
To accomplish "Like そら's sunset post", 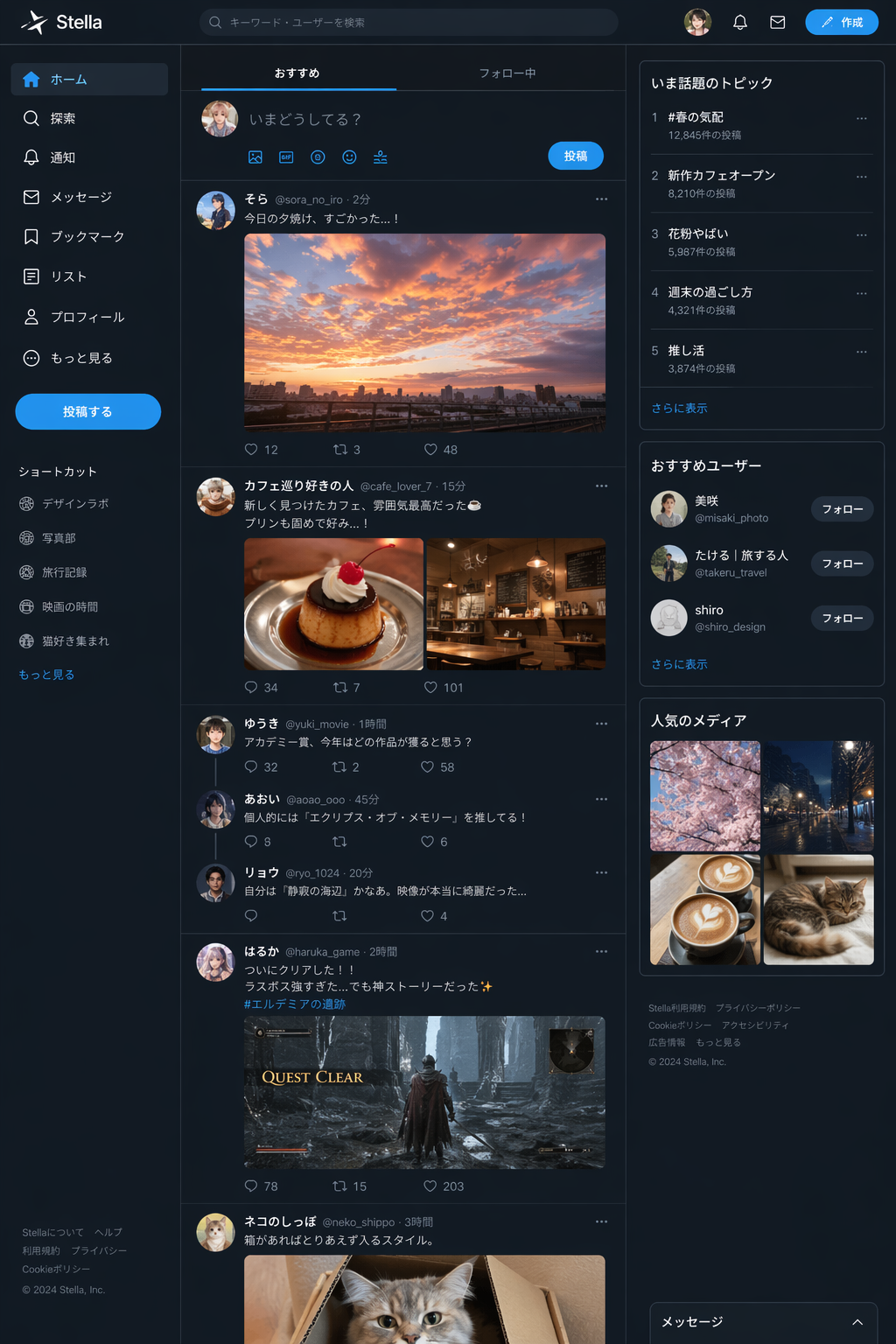I will (431, 450).
